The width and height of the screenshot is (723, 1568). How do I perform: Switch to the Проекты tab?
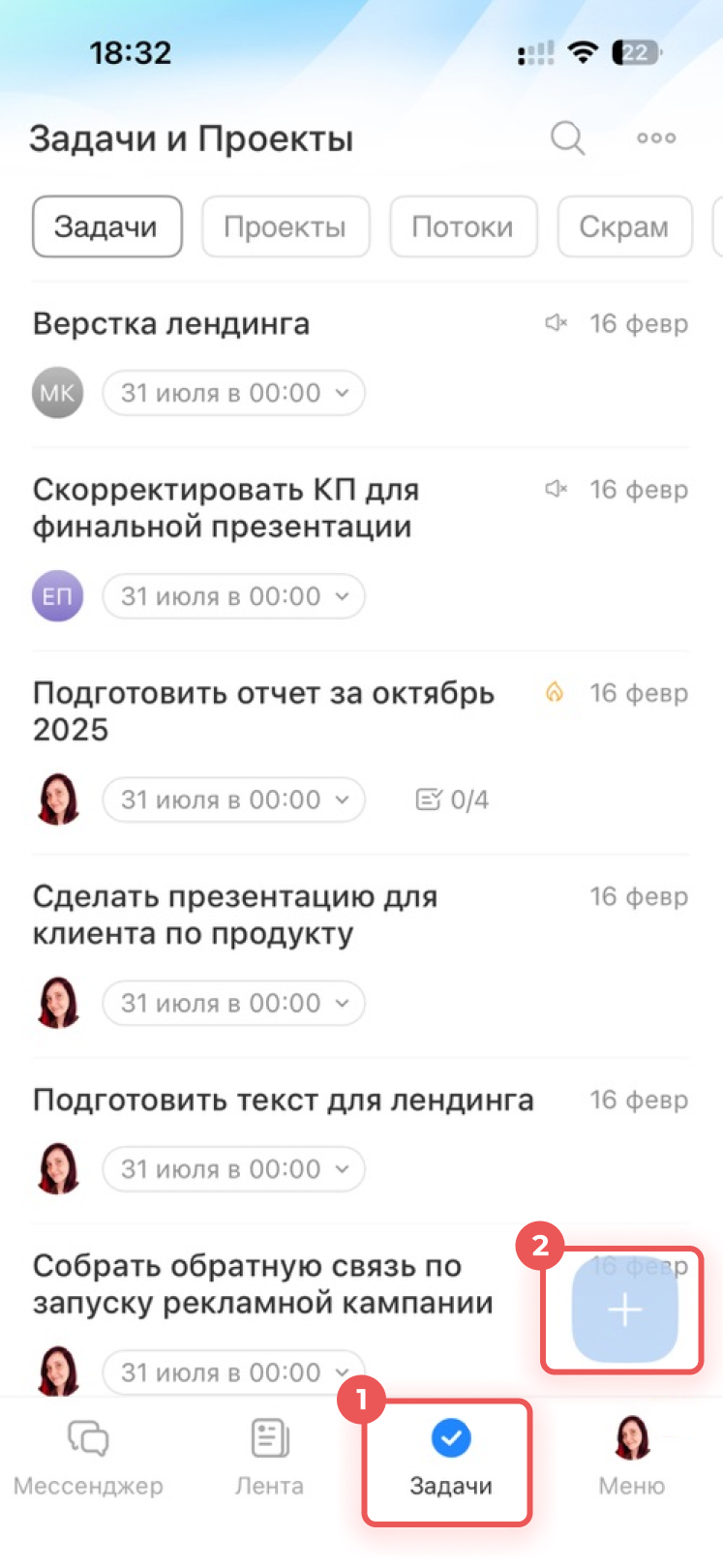(285, 226)
